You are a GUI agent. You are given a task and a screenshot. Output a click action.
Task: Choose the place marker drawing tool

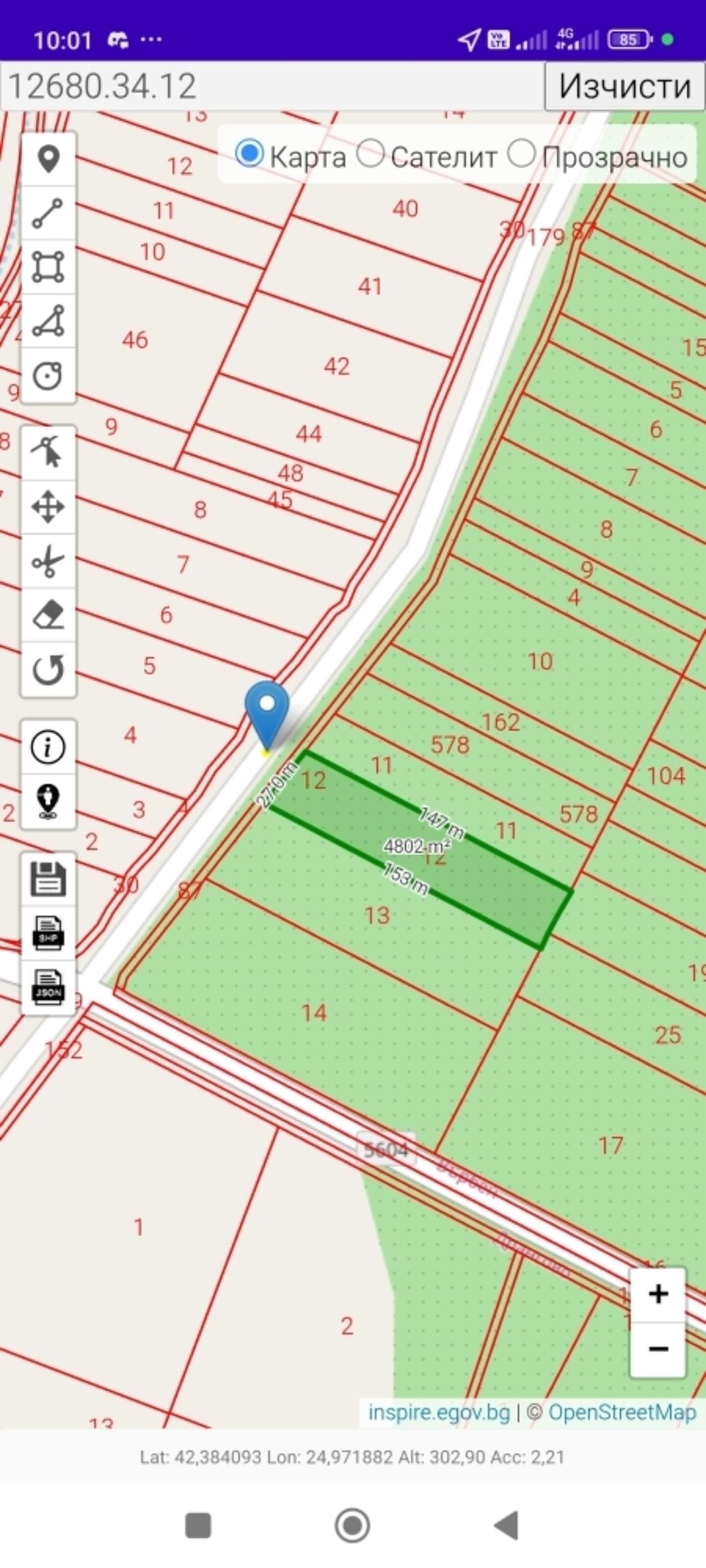coord(48,159)
